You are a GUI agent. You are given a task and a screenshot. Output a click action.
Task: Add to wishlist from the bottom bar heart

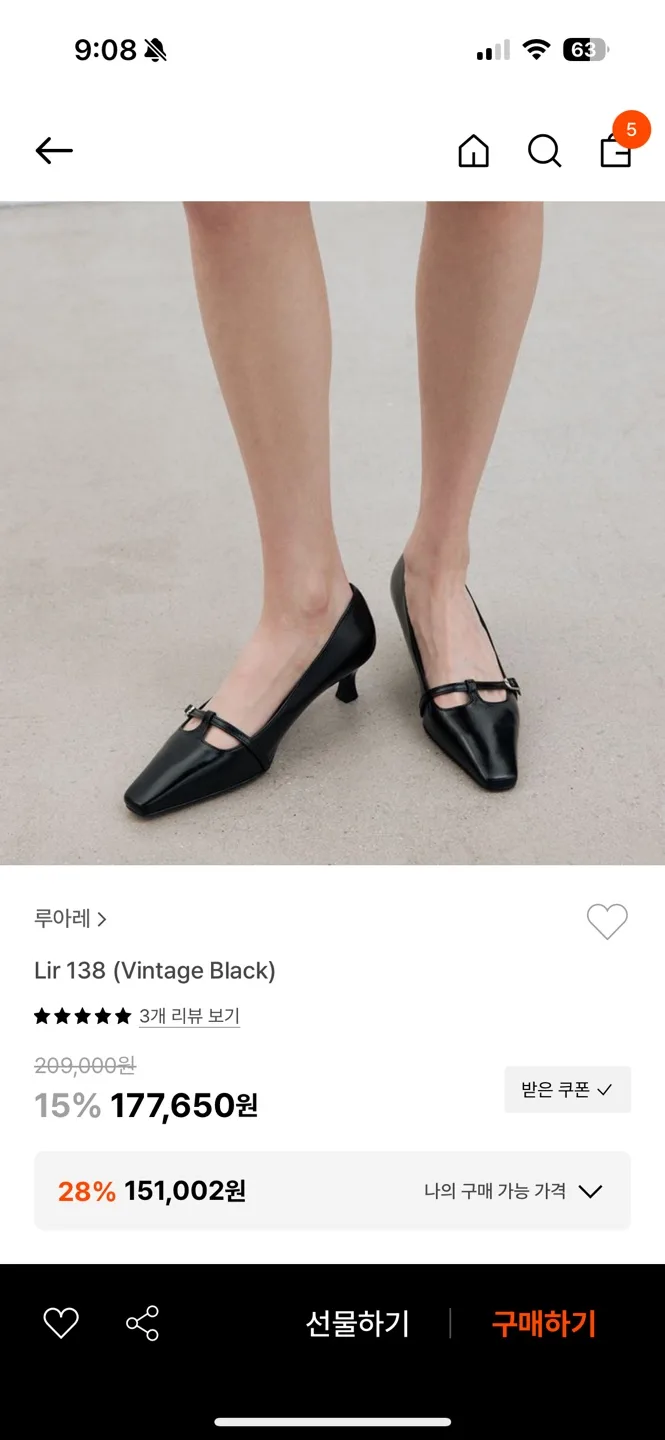(61, 1323)
